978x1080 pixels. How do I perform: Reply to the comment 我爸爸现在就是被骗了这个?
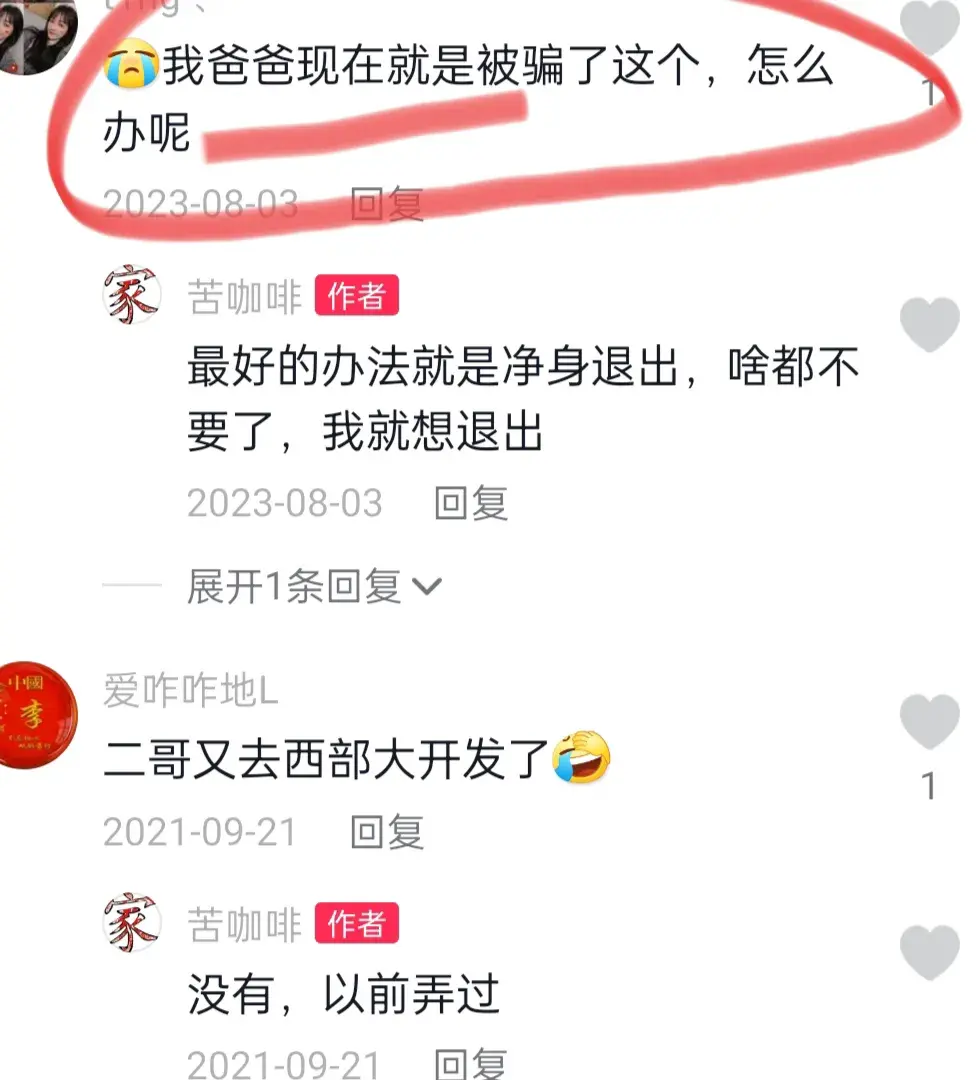[387, 204]
